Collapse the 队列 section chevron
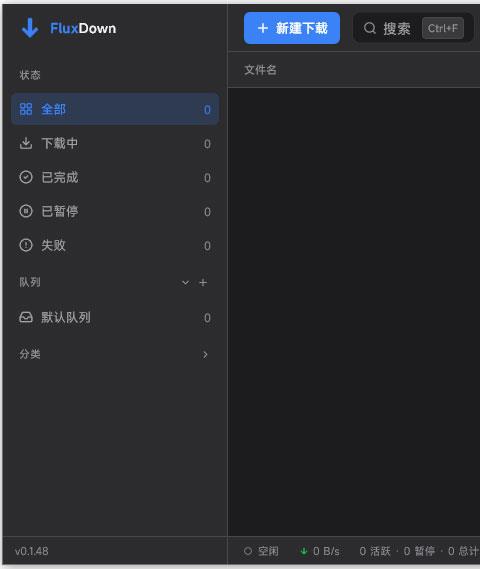 click(185, 282)
